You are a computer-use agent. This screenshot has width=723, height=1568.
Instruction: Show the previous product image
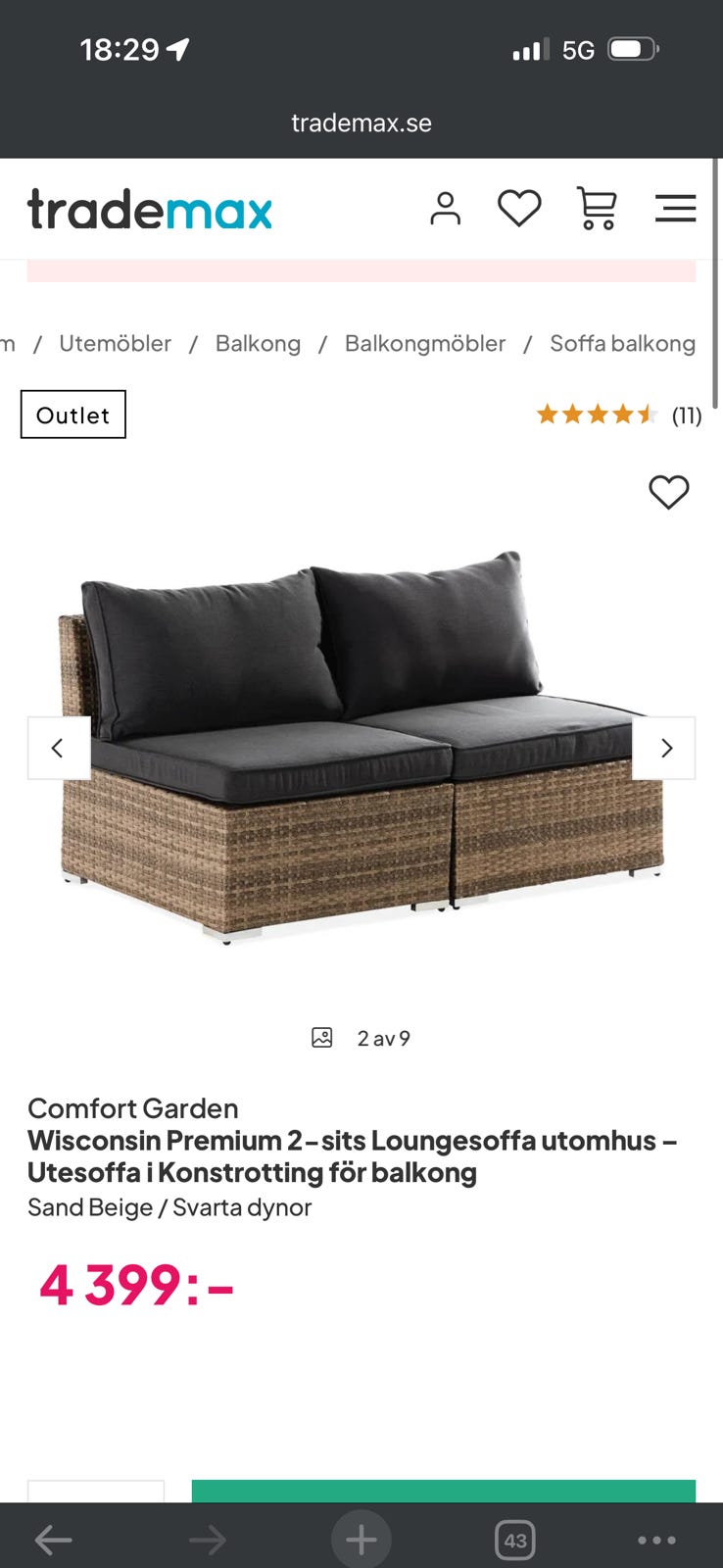pyautogui.click(x=58, y=749)
